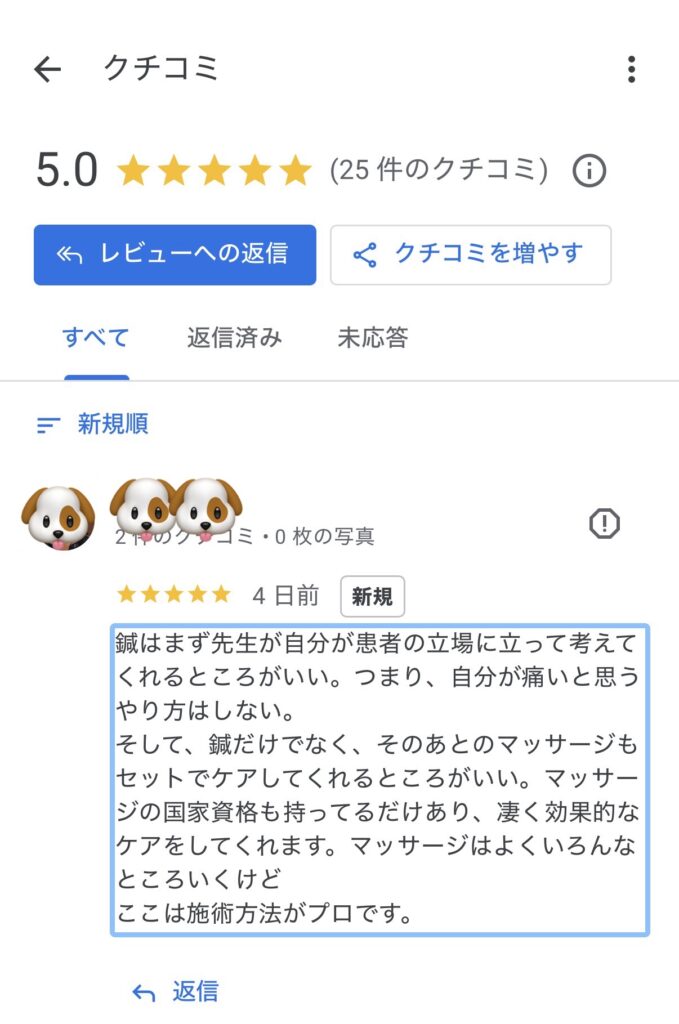Switch to the 未応答 tab
679x1024 pixels.
click(x=372, y=338)
